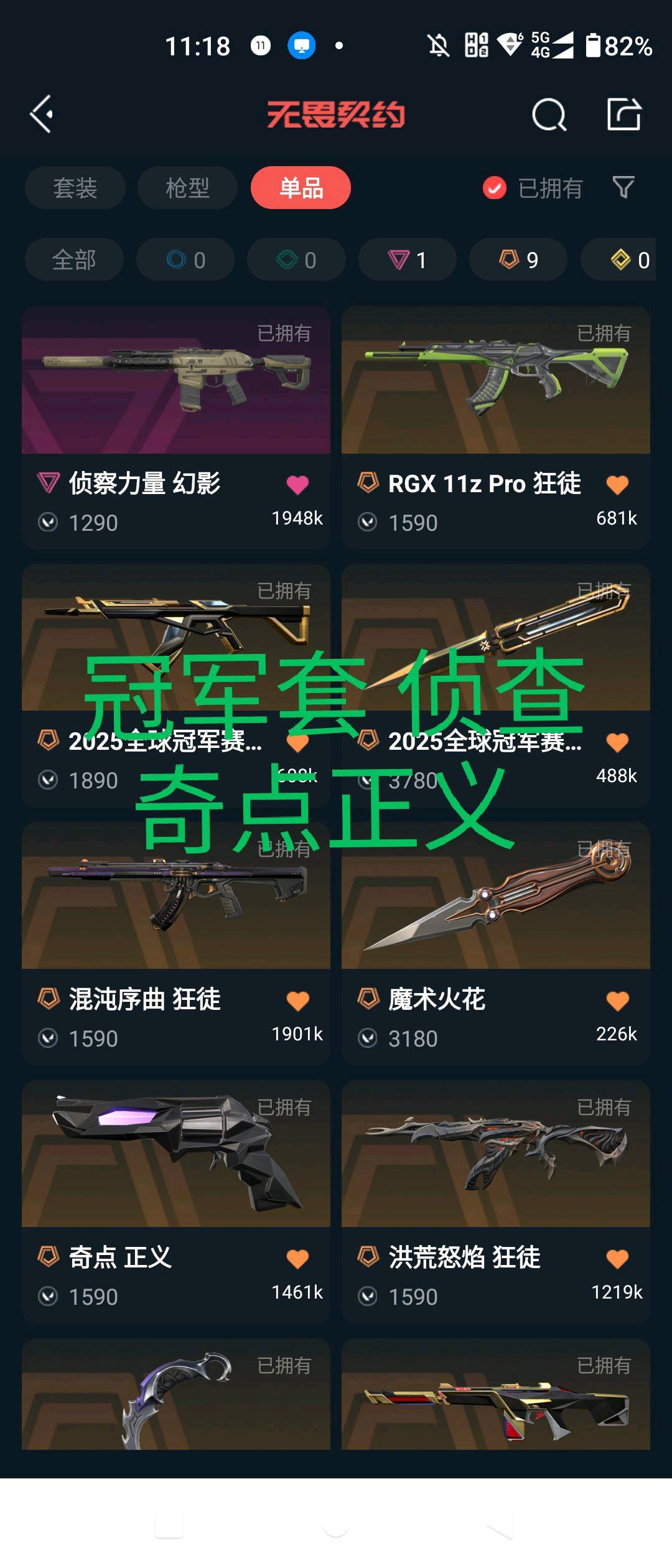Viewport: 672px width, 1568px height.
Task: Tap the heart on RGX 11z Pro 狂徒
Action: [x=617, y=485]
